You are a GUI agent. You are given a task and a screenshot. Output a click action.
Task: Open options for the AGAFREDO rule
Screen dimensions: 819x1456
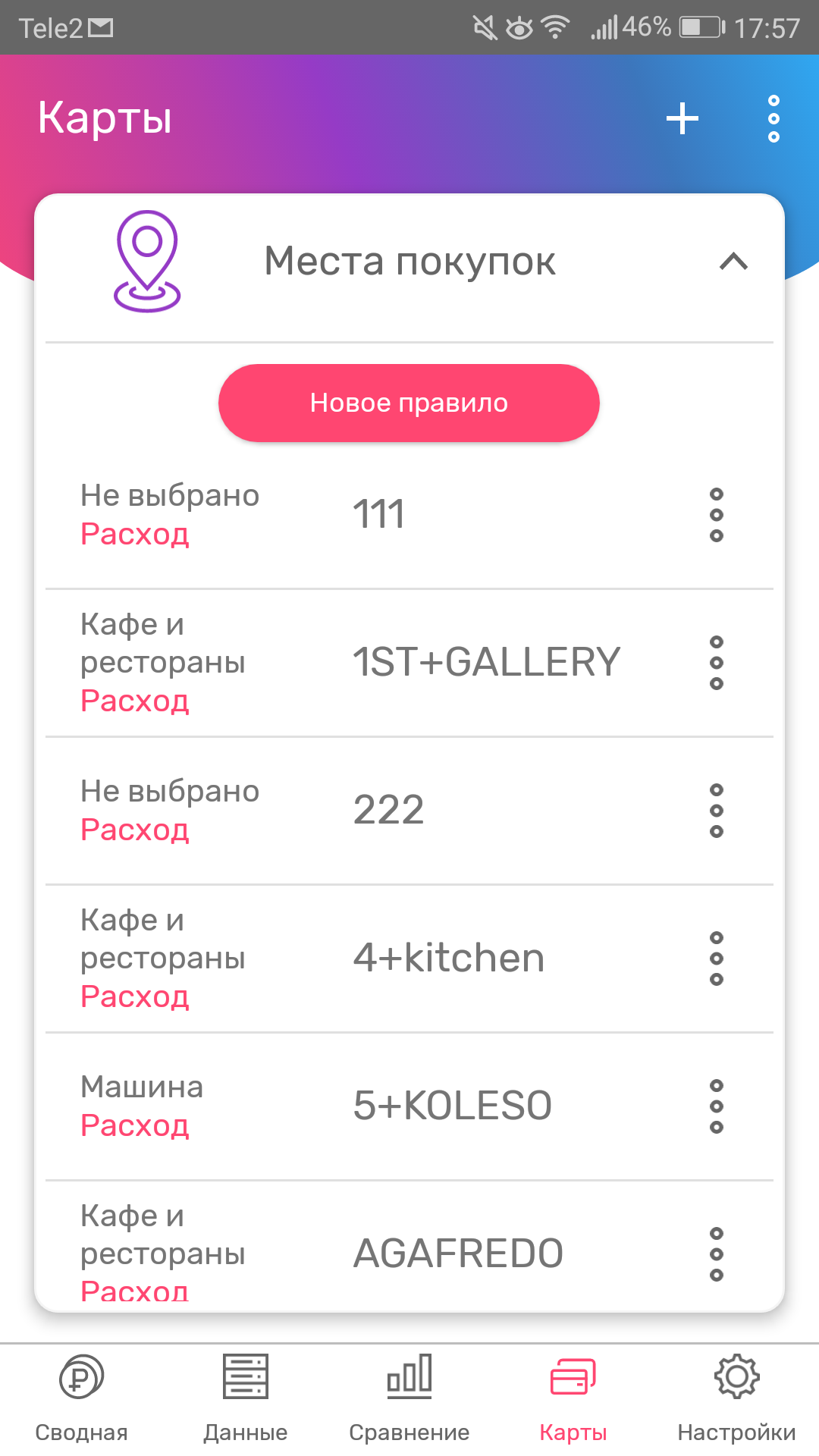tap(717, 1254)
